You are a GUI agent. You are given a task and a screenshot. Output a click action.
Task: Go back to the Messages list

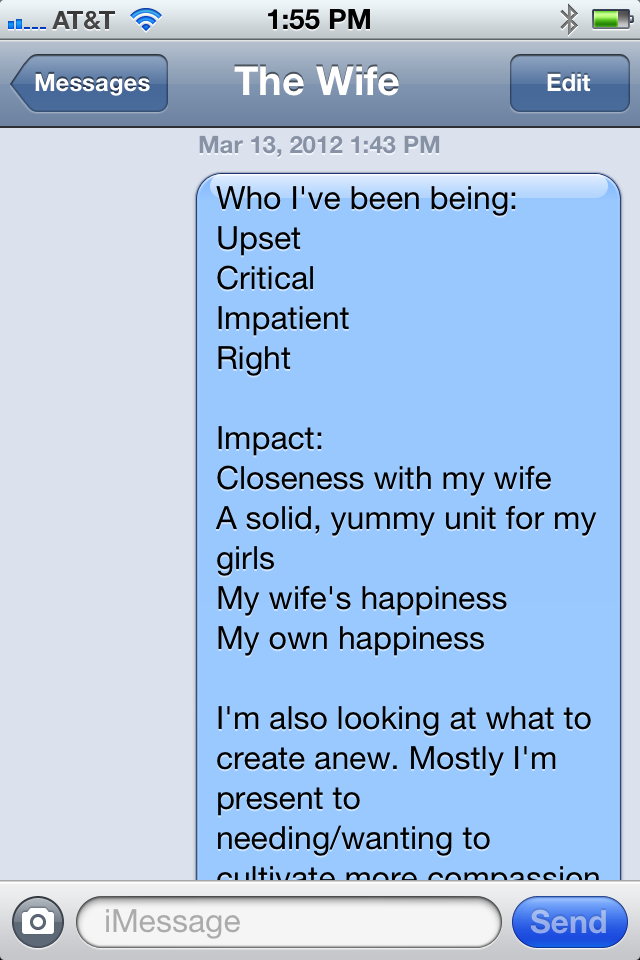coord(90,83)
